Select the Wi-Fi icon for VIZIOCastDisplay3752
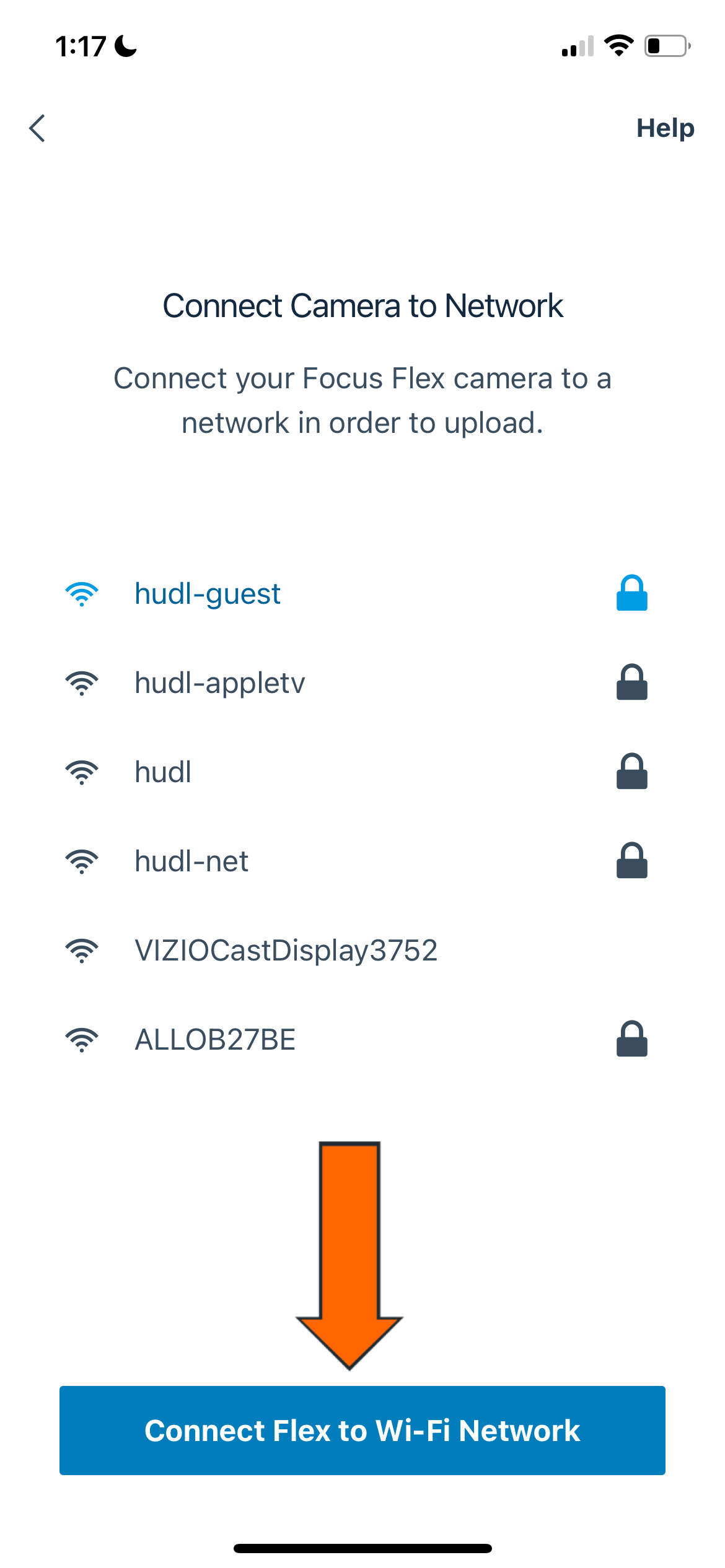Screen dimensions: 725x1568 (x=82, y=950)
